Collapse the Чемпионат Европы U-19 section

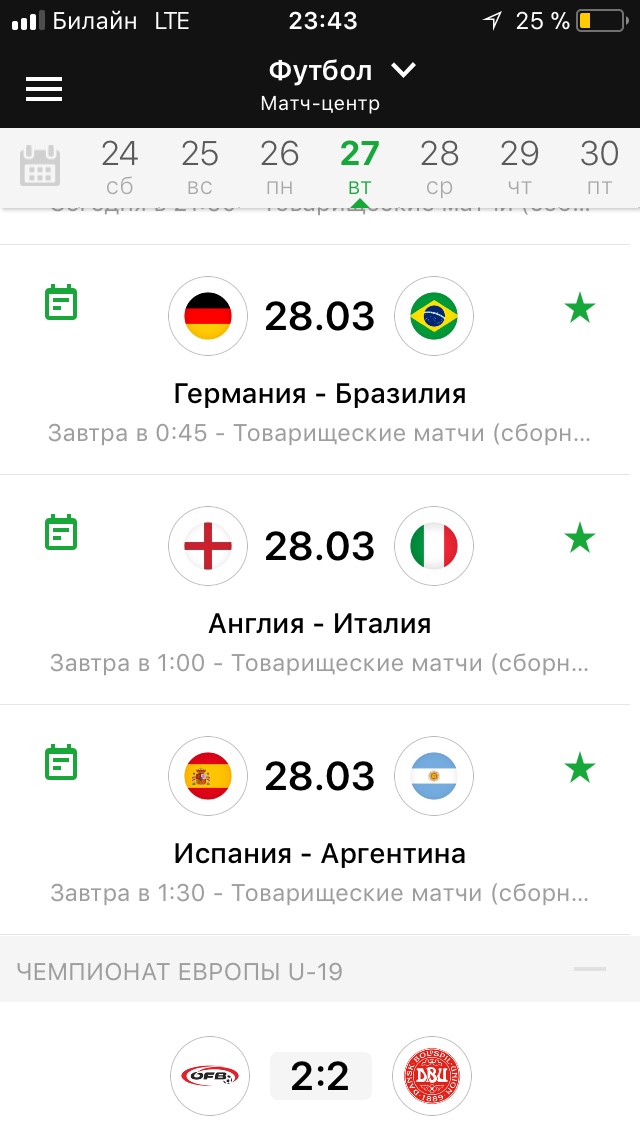589,969
